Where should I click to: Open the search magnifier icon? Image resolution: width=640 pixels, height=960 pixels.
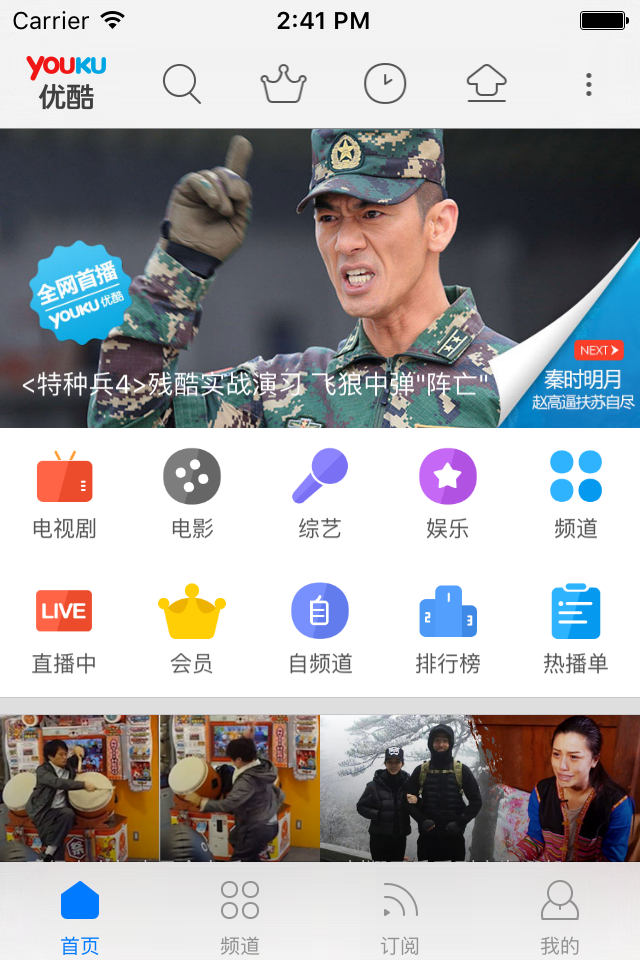[182, 84]
